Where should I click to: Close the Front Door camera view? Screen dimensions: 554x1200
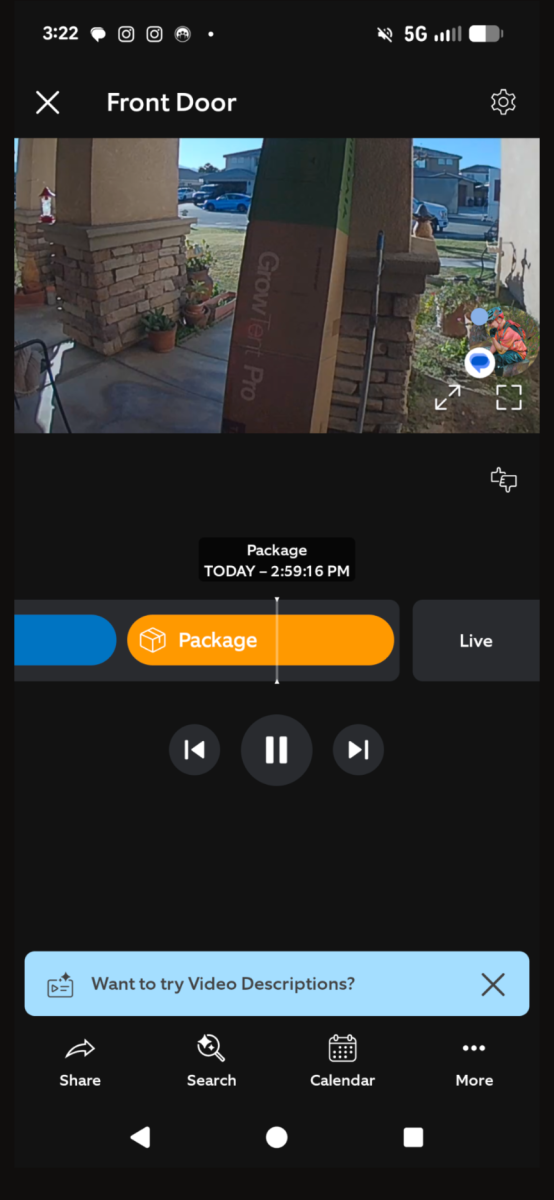[47, 102]
